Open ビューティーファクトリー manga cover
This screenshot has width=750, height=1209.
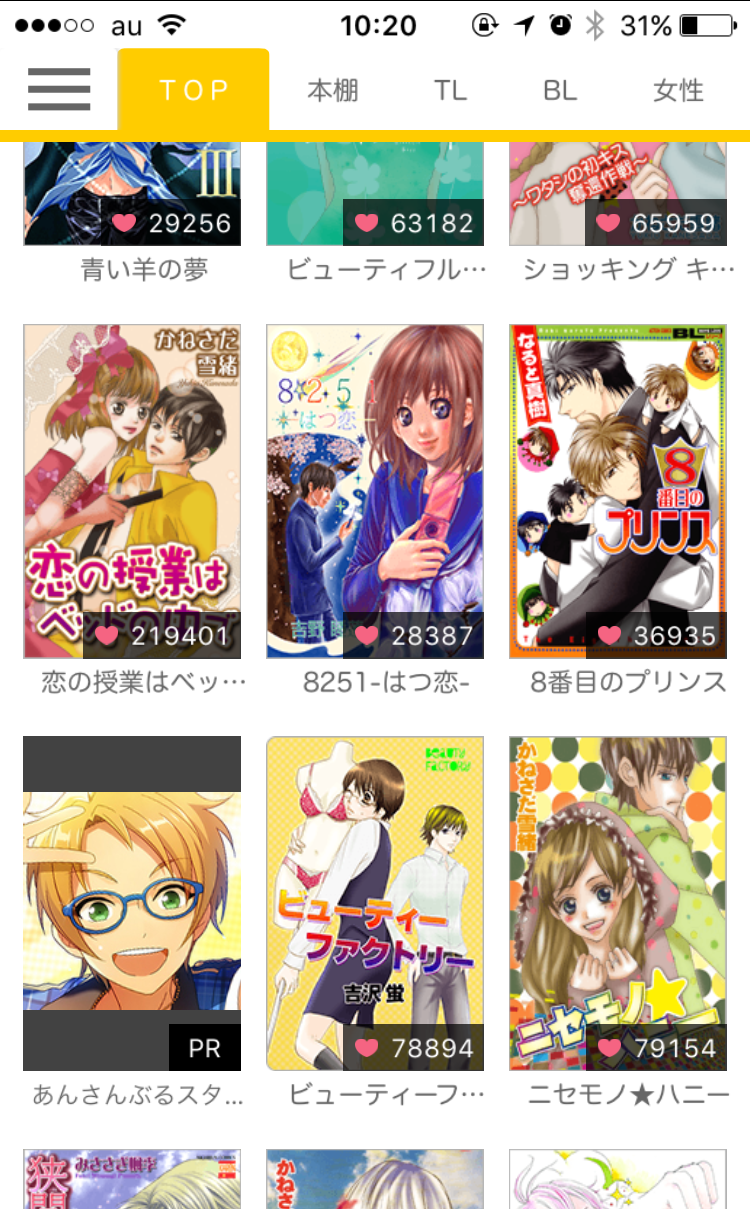(375, 903)
